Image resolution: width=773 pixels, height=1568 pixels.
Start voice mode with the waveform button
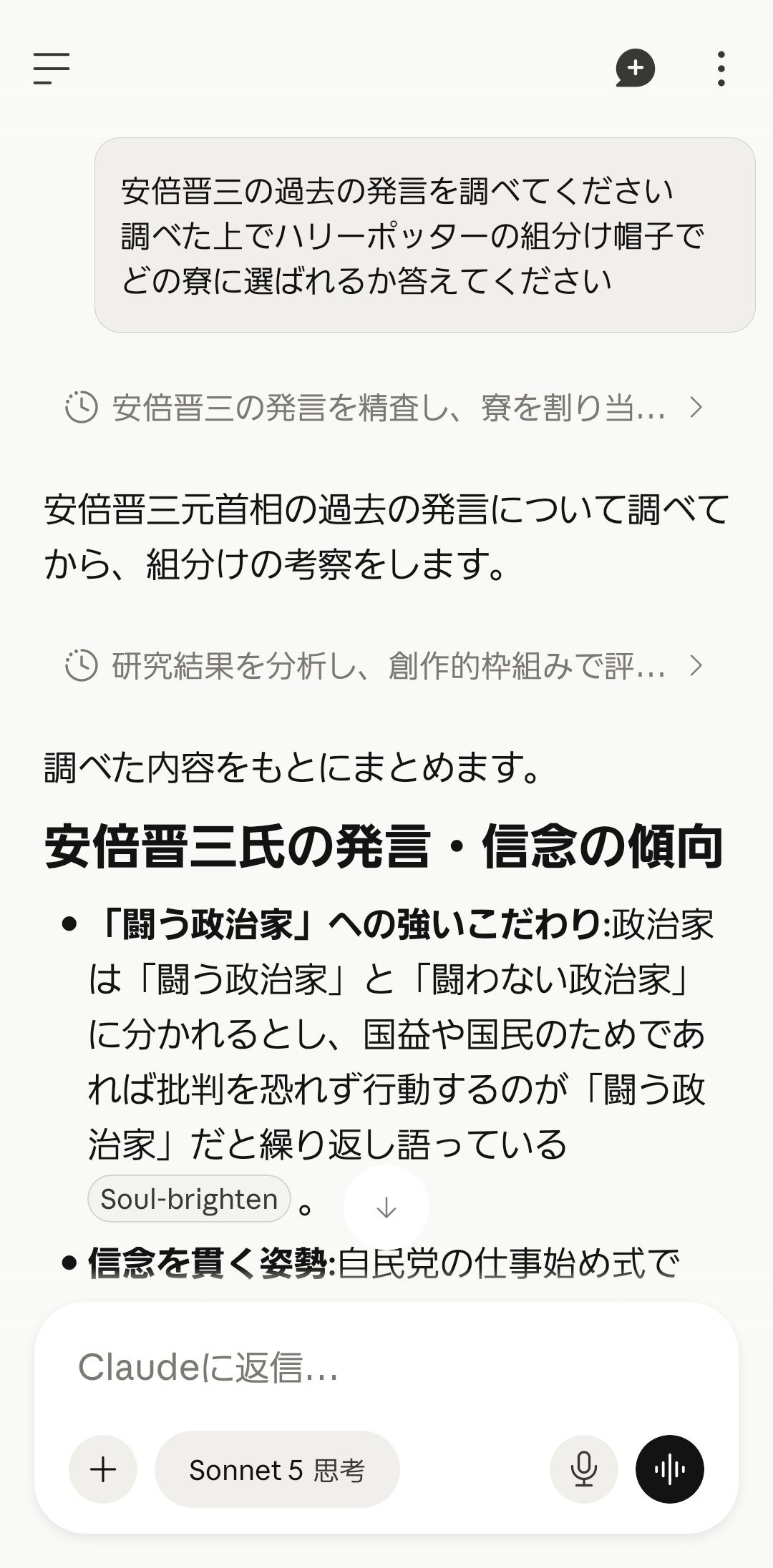670,1469
